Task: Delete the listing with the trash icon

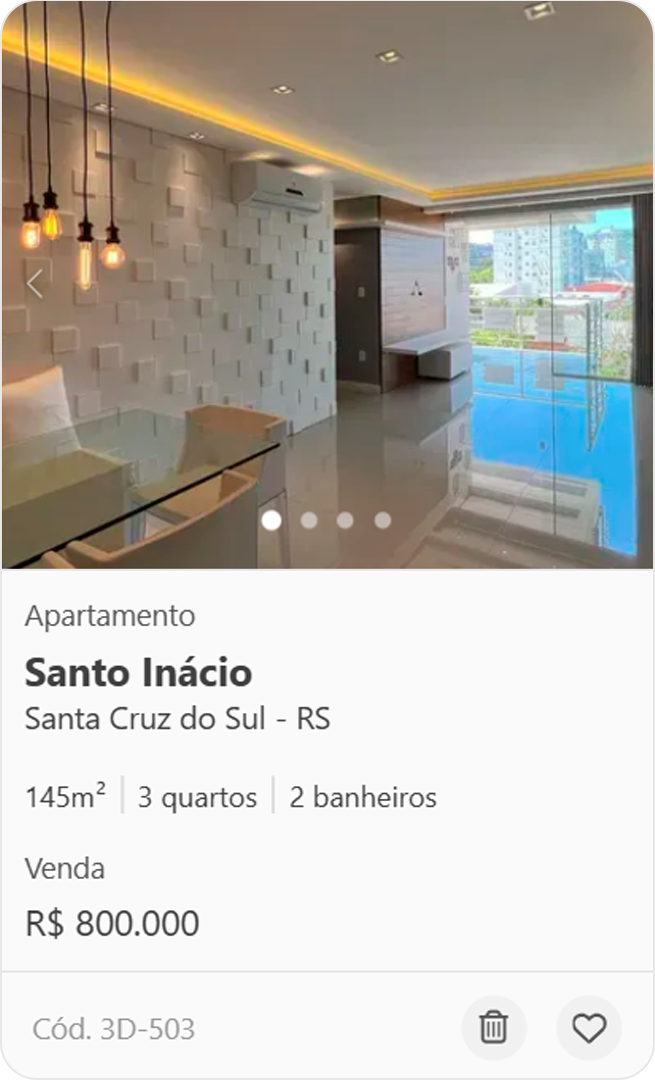Action: [493, 1027]
